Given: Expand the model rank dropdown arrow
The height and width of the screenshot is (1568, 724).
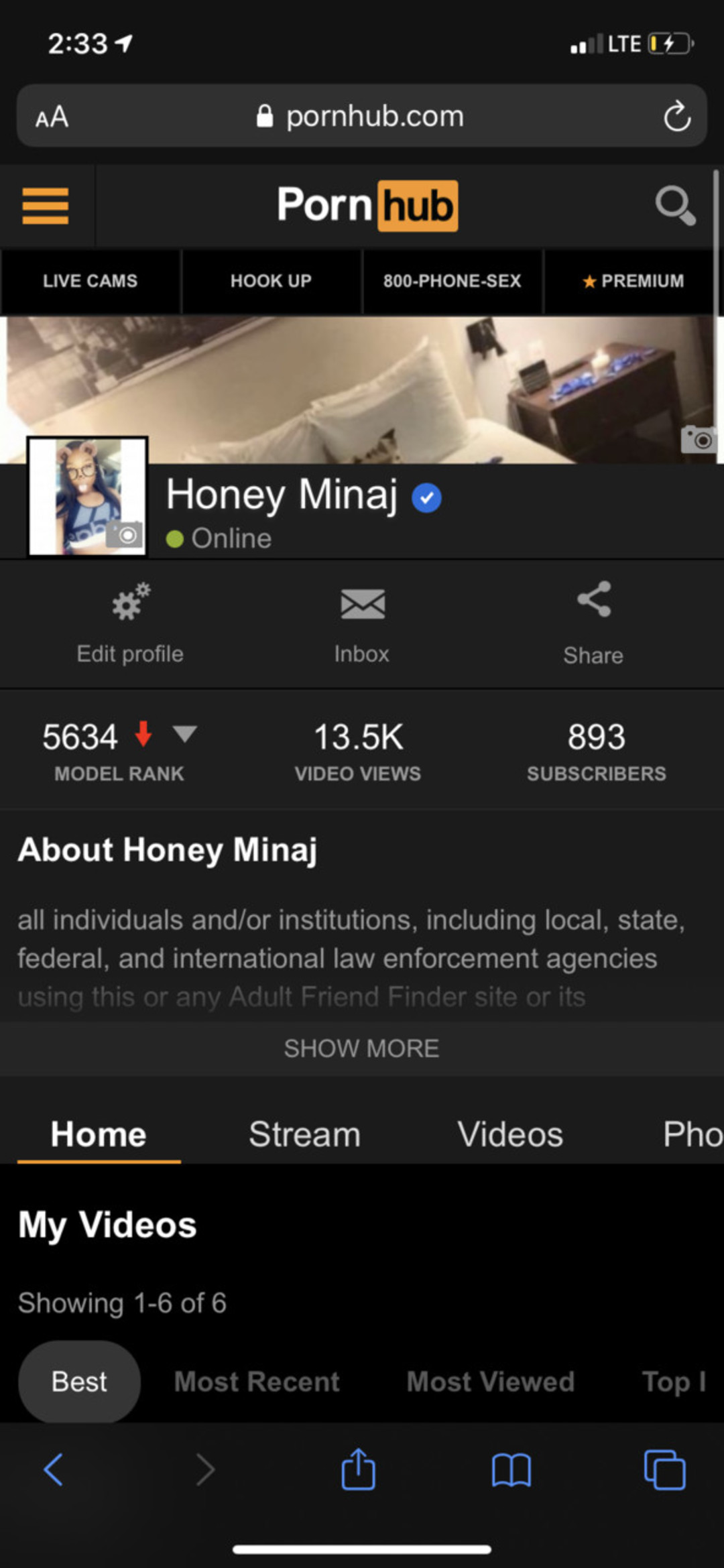Looking at the screenshot, I should 184,734.
